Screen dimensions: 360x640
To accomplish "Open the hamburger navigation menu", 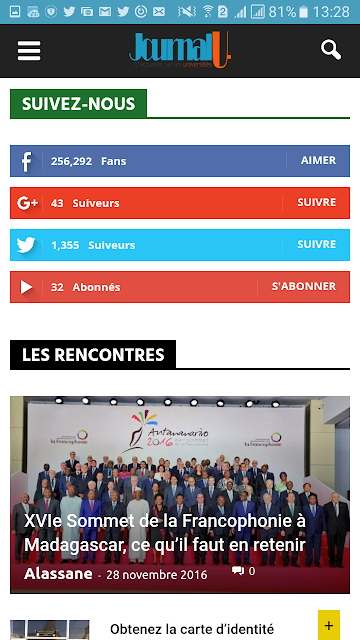I will 29,51.
